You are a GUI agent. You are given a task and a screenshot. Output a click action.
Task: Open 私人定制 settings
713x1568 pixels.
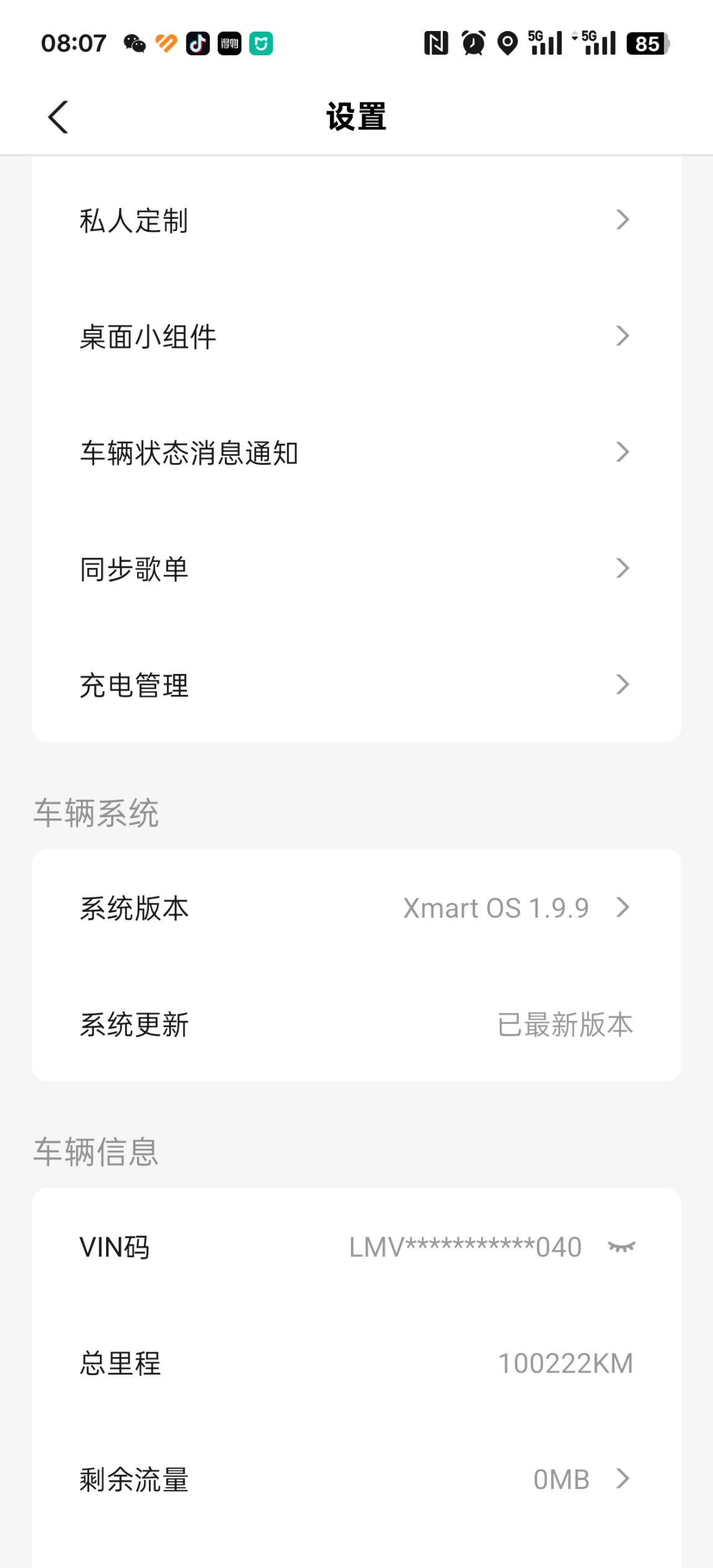pyautogui.click(x=356, y=220)
